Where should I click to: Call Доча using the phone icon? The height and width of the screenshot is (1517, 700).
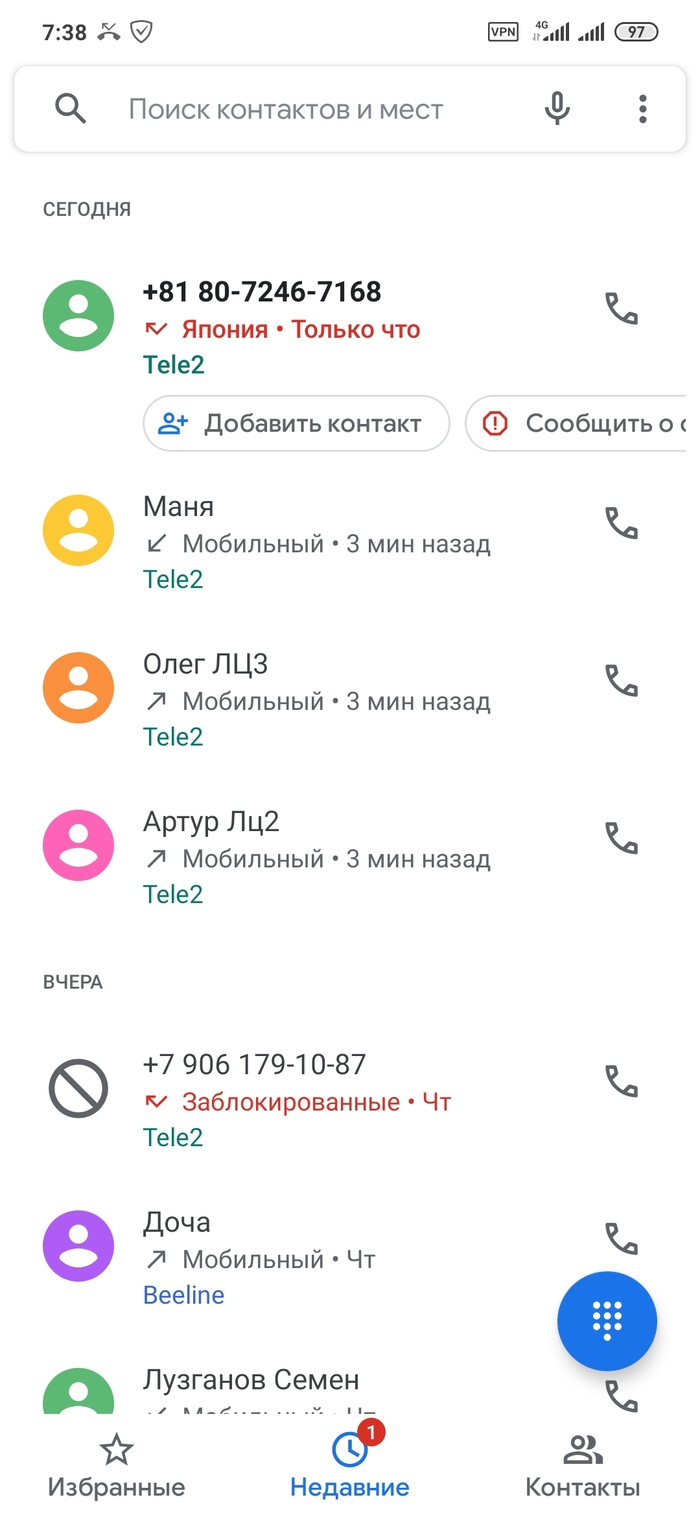[x=621, y=1238]
